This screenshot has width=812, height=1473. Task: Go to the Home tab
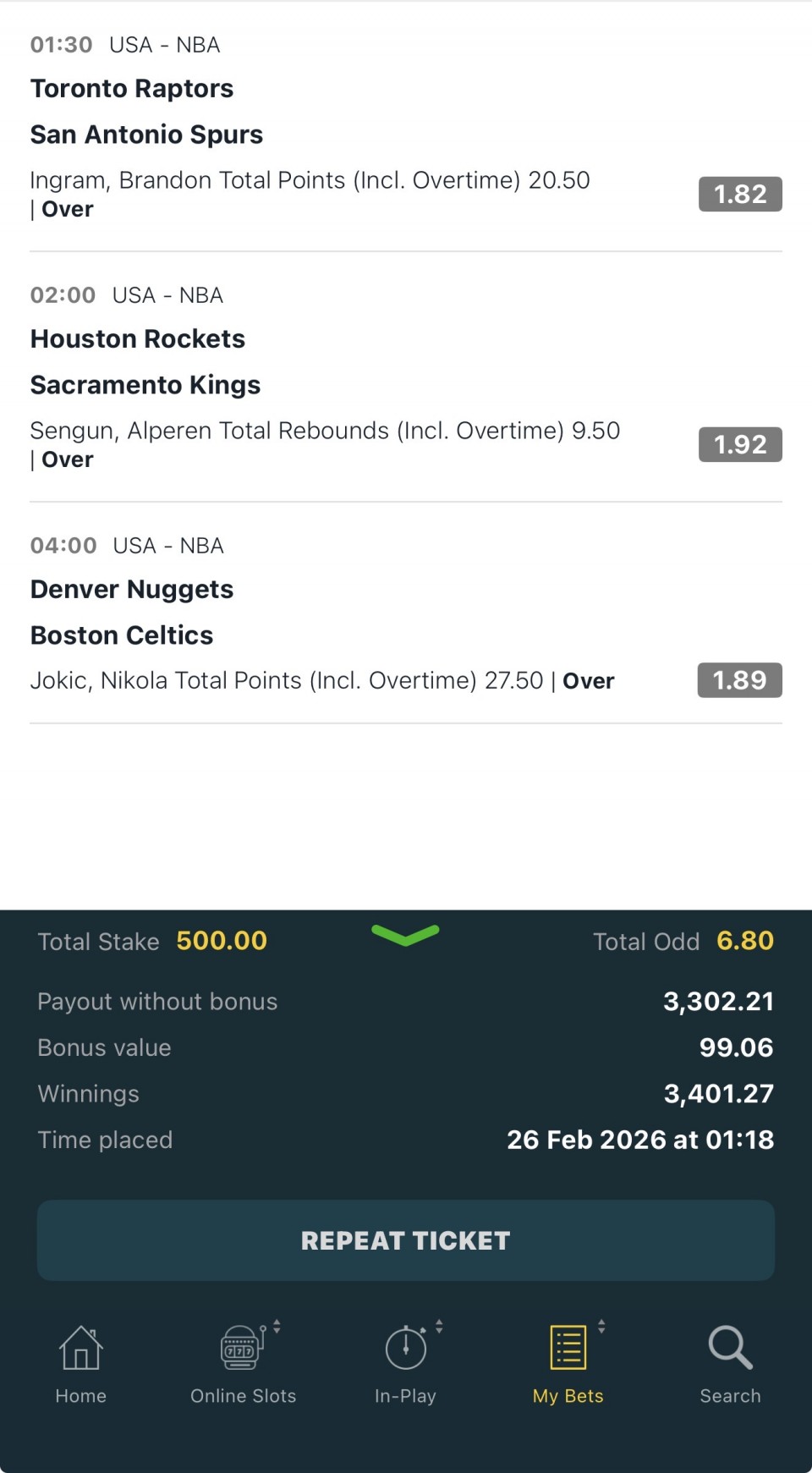81,1362
